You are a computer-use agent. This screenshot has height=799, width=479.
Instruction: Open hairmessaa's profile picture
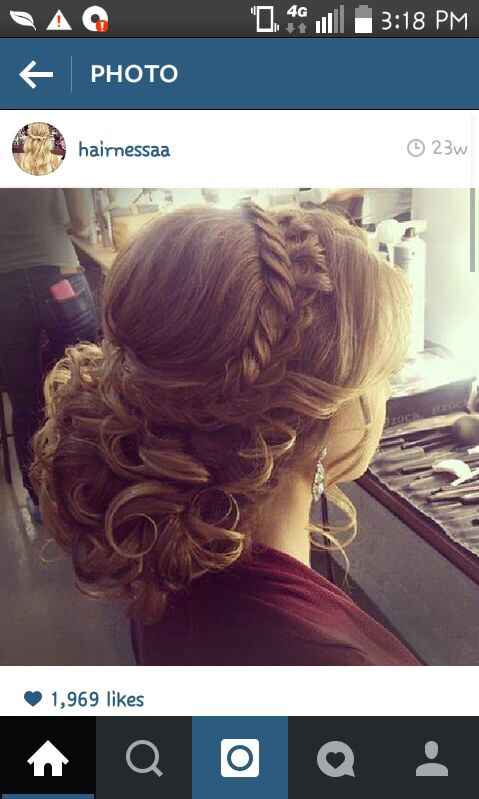pyautogui.click(x=39, y=149)
